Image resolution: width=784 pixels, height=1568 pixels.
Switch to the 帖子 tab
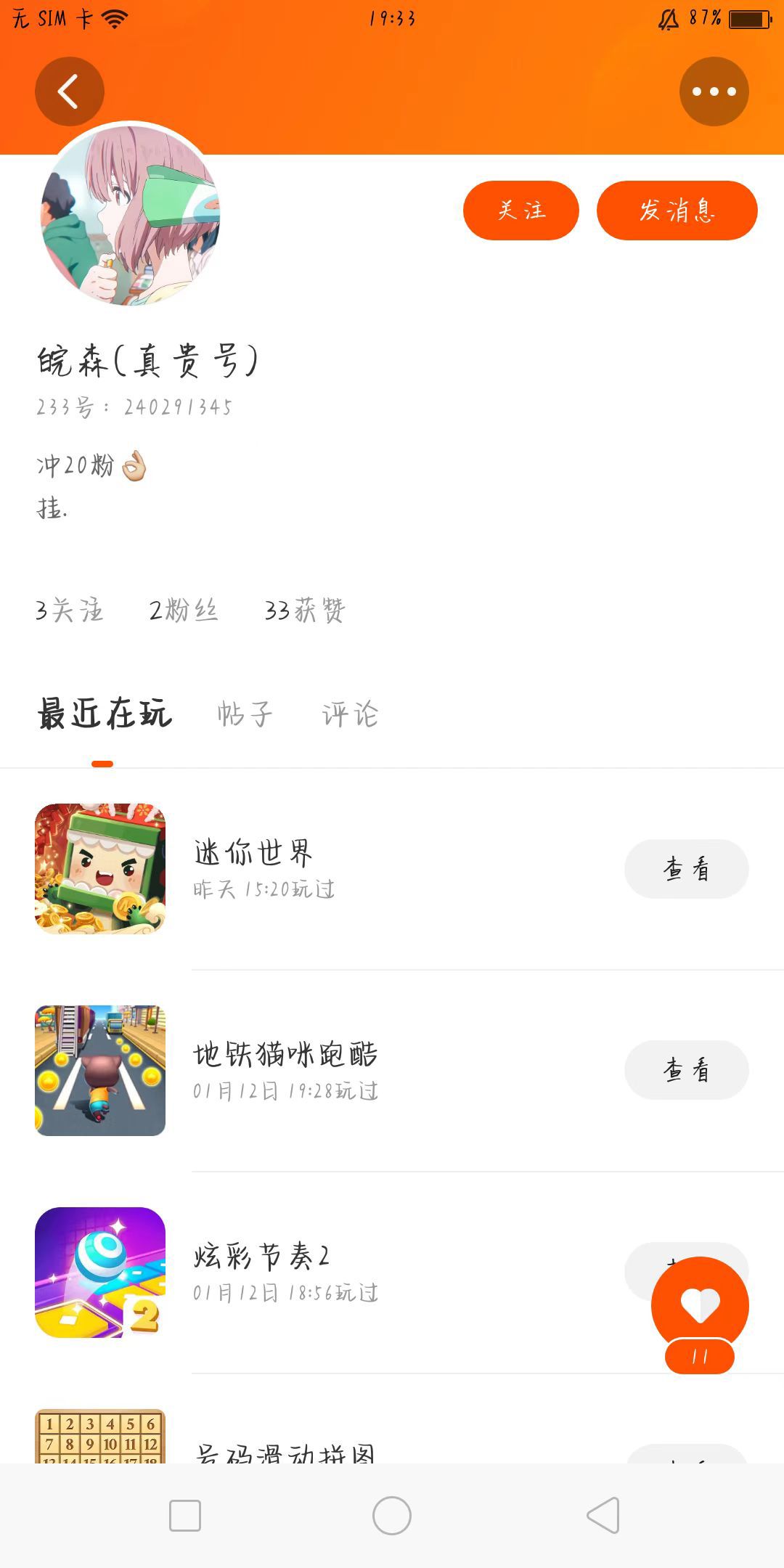(245, 714)
